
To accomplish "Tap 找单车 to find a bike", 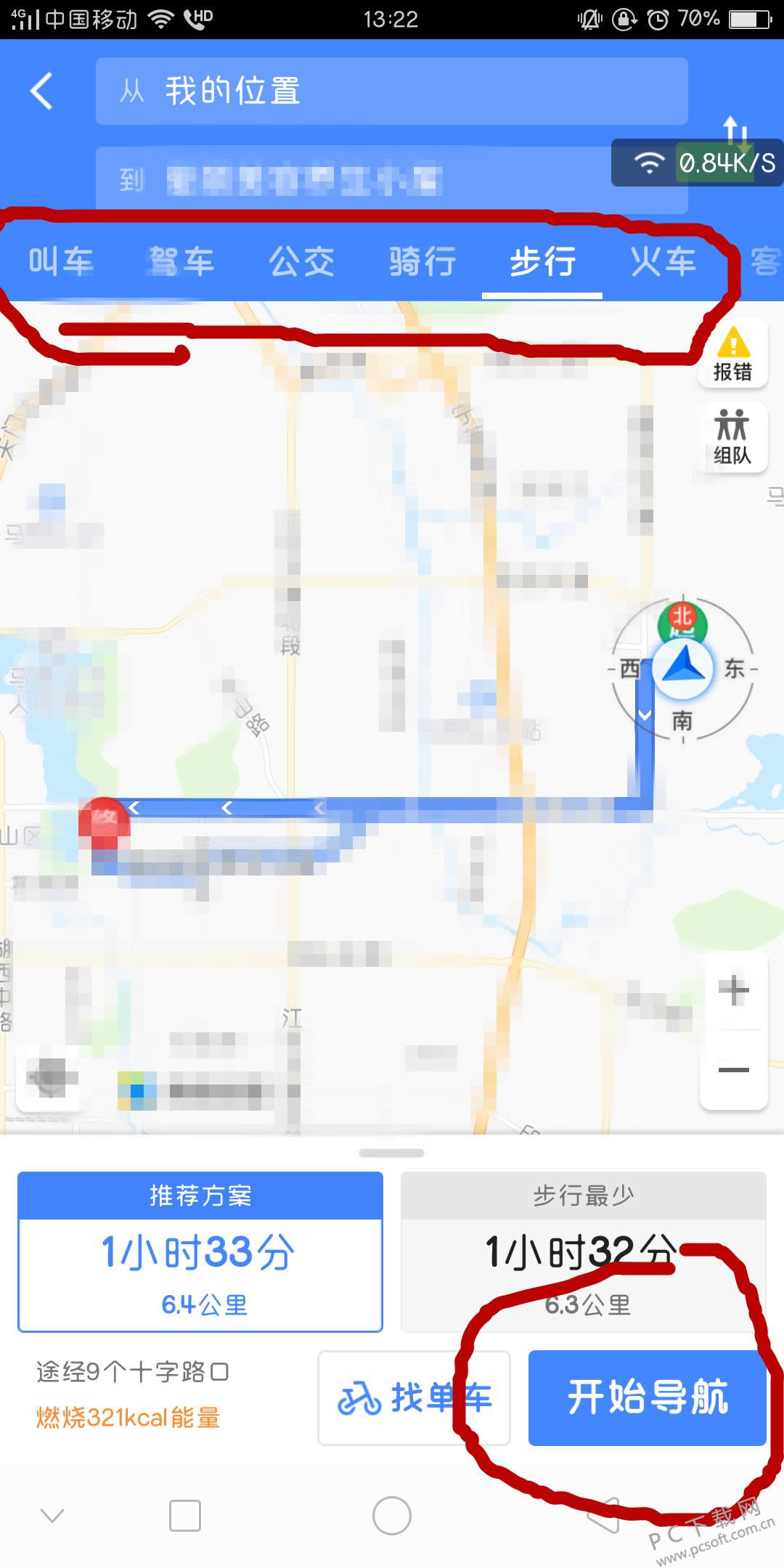I will [x=414, y=1397].
